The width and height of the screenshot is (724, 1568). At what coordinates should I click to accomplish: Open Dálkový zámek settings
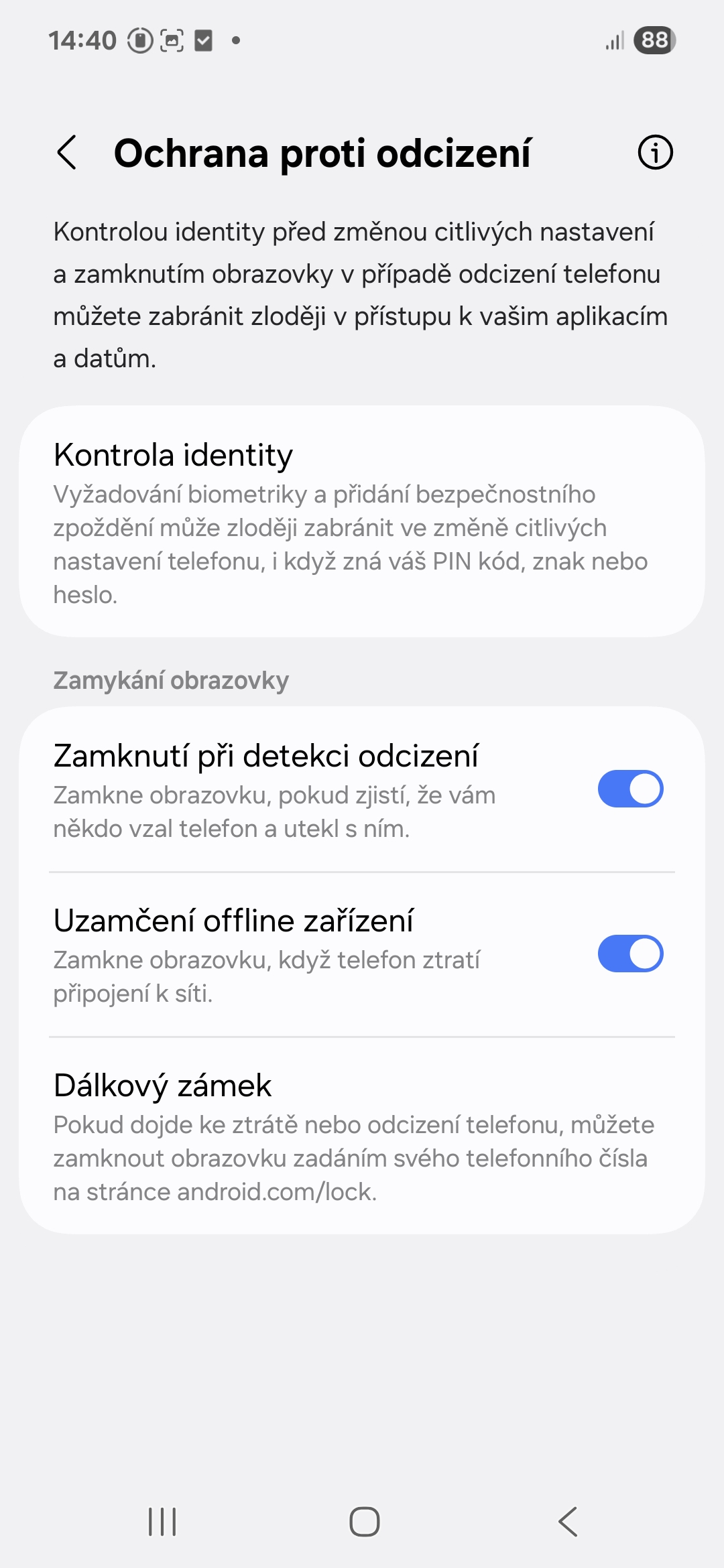pos(362,1136)
